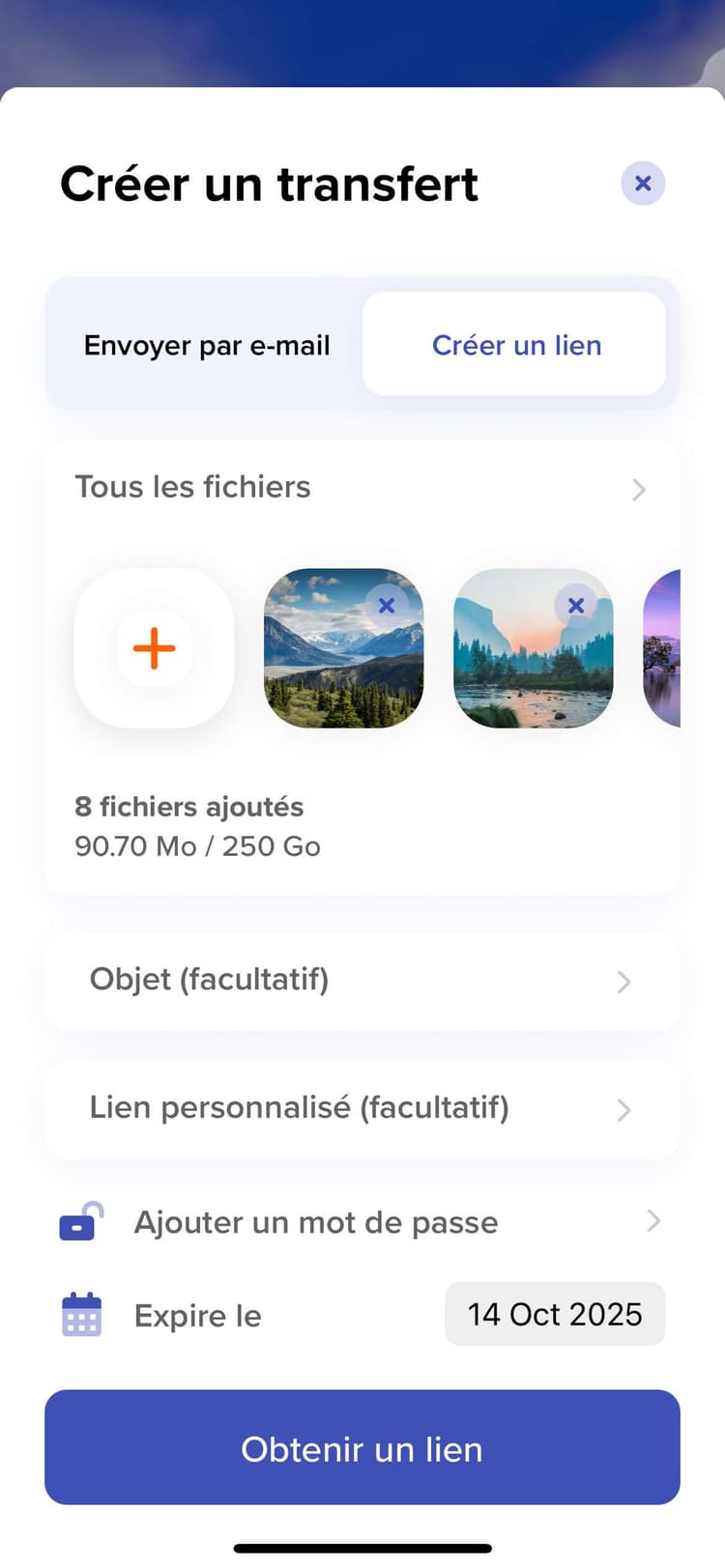This screenshot has width=725, height=1568.
Task: Select the purple tree thumbnail on the right
Action: pos(667,648)
